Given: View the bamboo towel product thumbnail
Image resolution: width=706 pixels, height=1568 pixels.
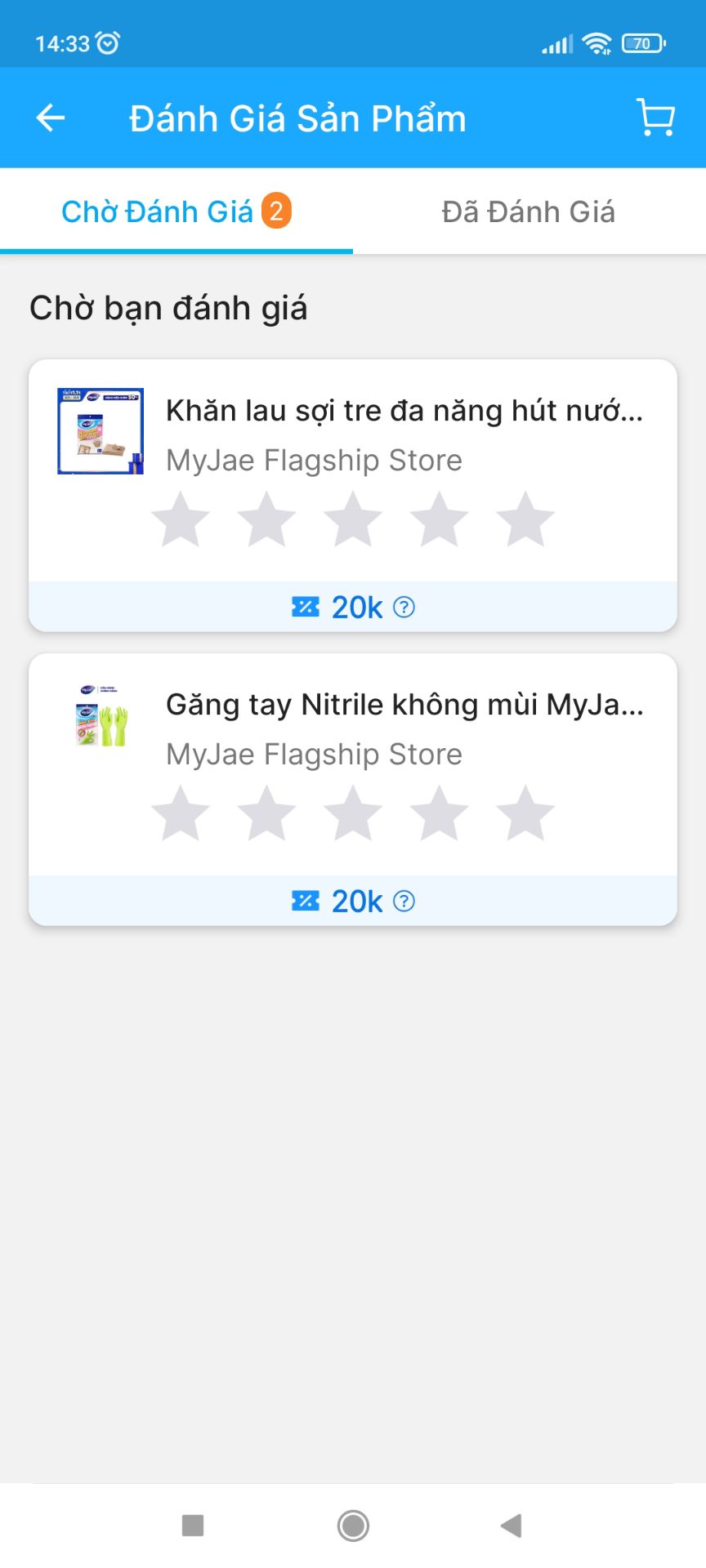Looking at the screenshot, I should [100, 431].
